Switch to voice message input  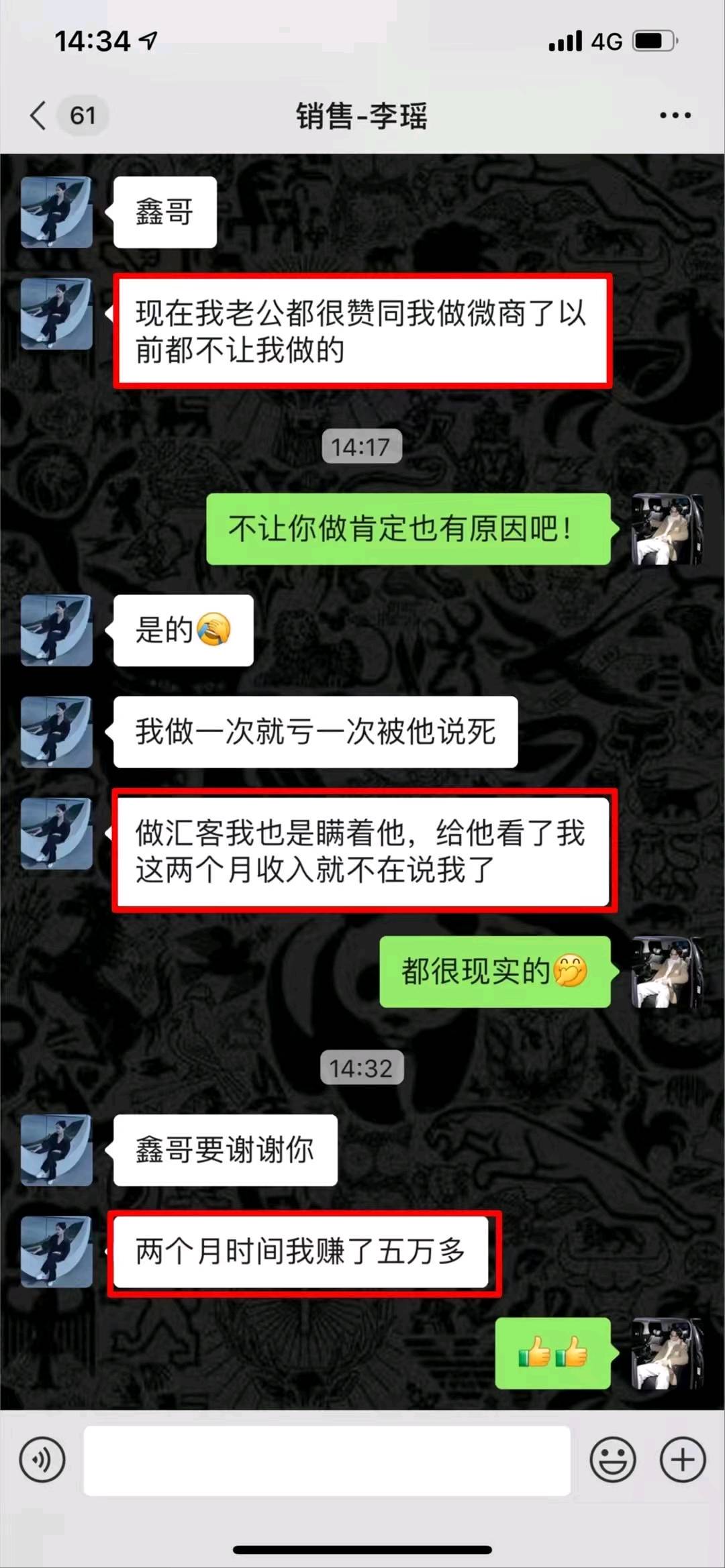[42, 1459]
